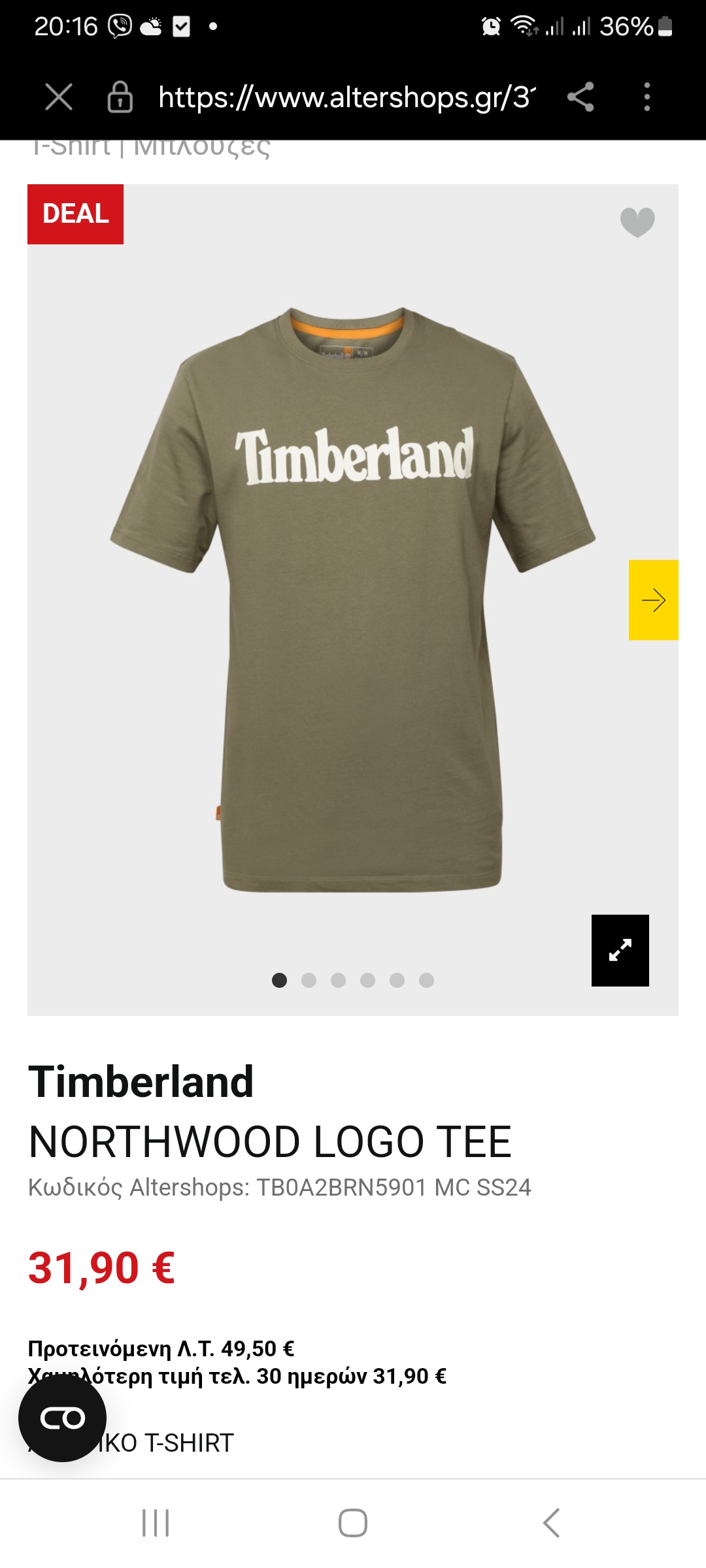View the site security lock info
706x1568 pixels.
click(120, 97)
